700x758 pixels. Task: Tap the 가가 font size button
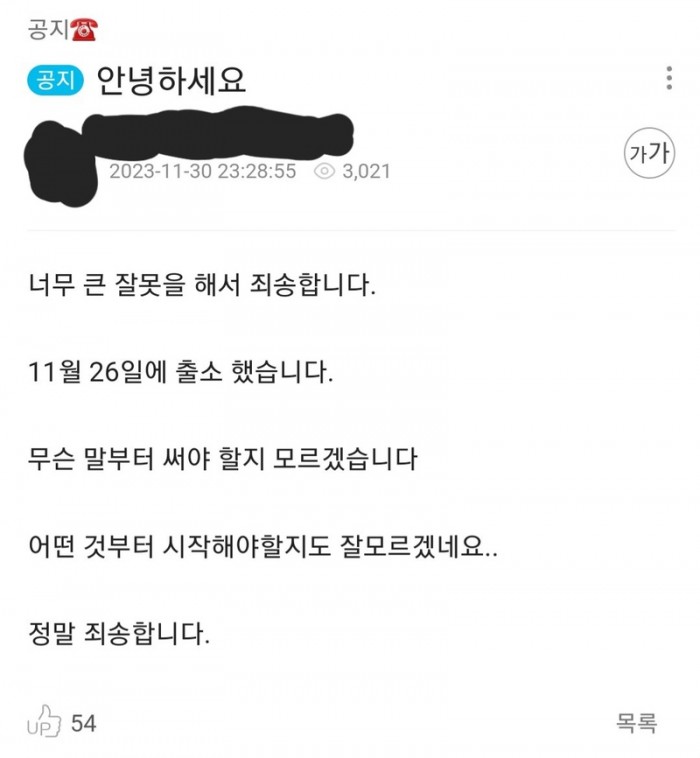(649, 155)
